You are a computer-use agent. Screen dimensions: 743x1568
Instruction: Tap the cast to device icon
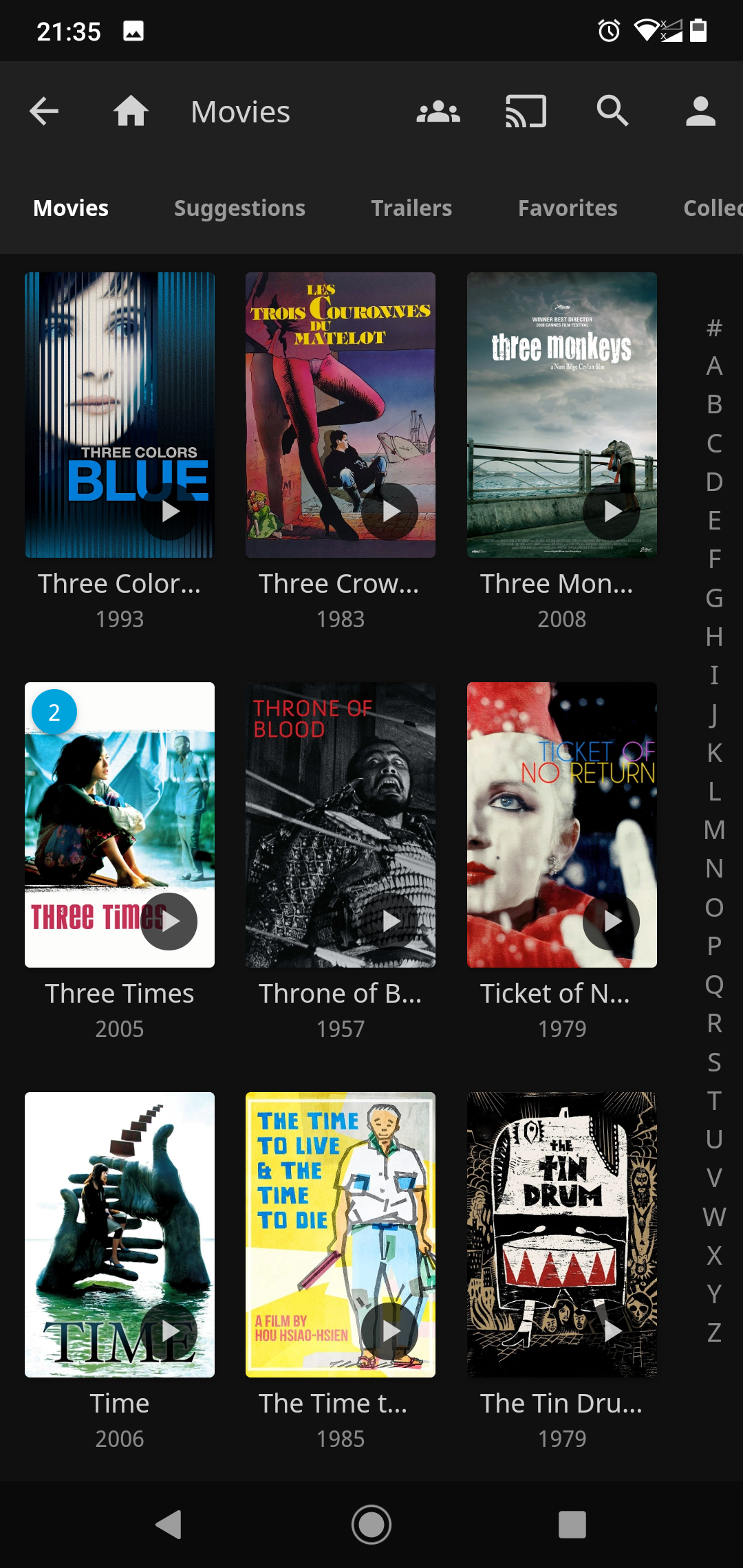[526, 111]
